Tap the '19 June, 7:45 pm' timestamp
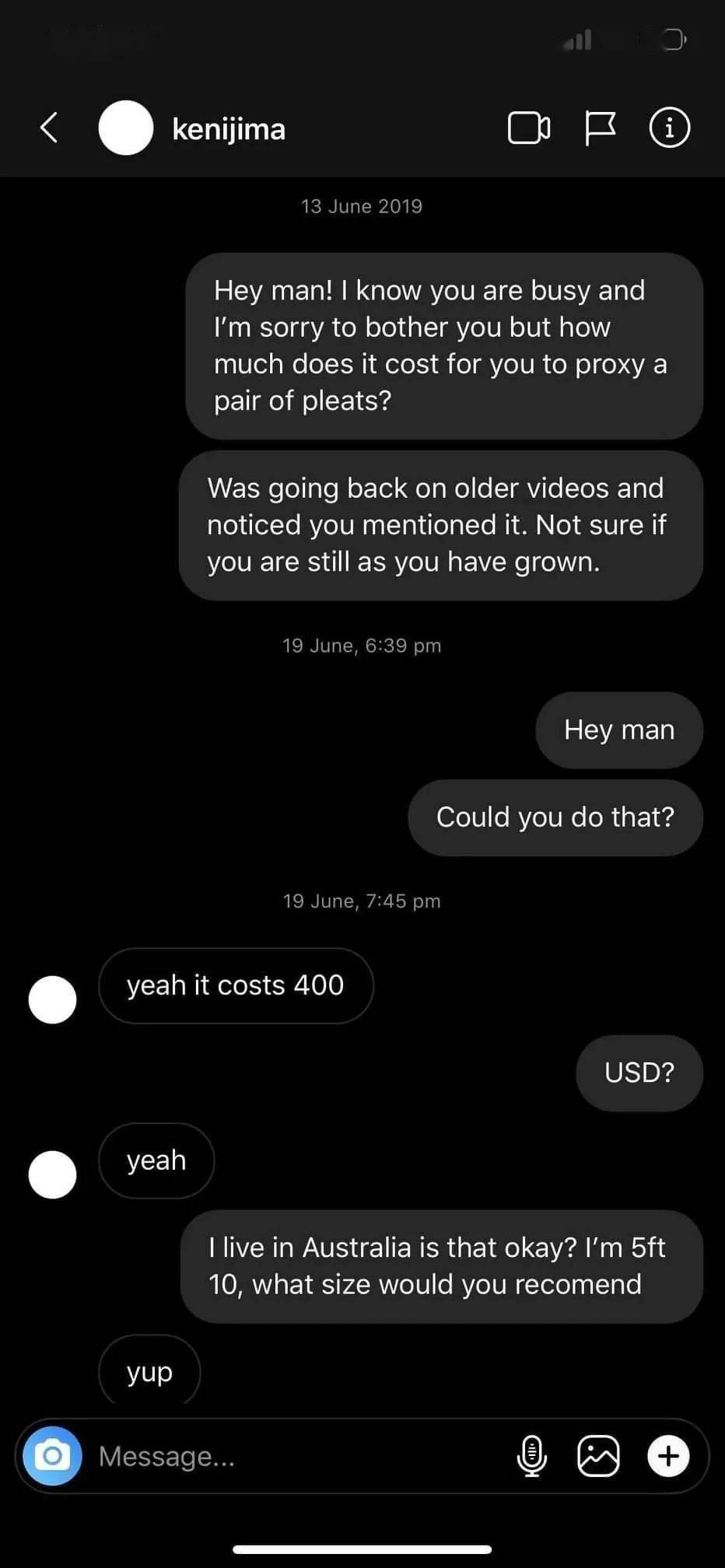Viewport: 725px width, 1568px height. click(362, 901)
